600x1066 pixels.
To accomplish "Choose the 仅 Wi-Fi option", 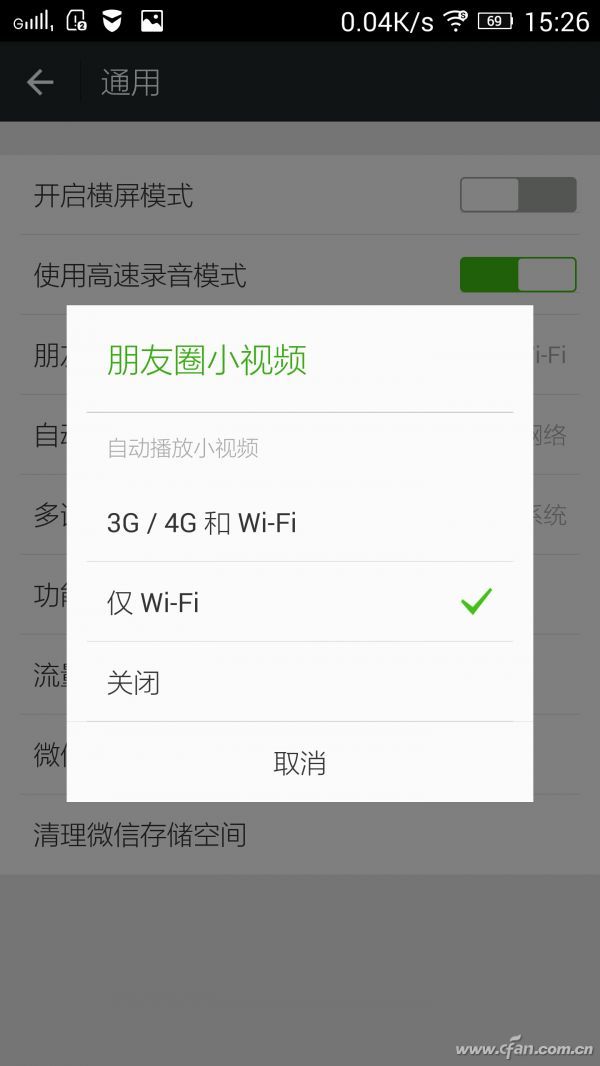I will [299, 602].
